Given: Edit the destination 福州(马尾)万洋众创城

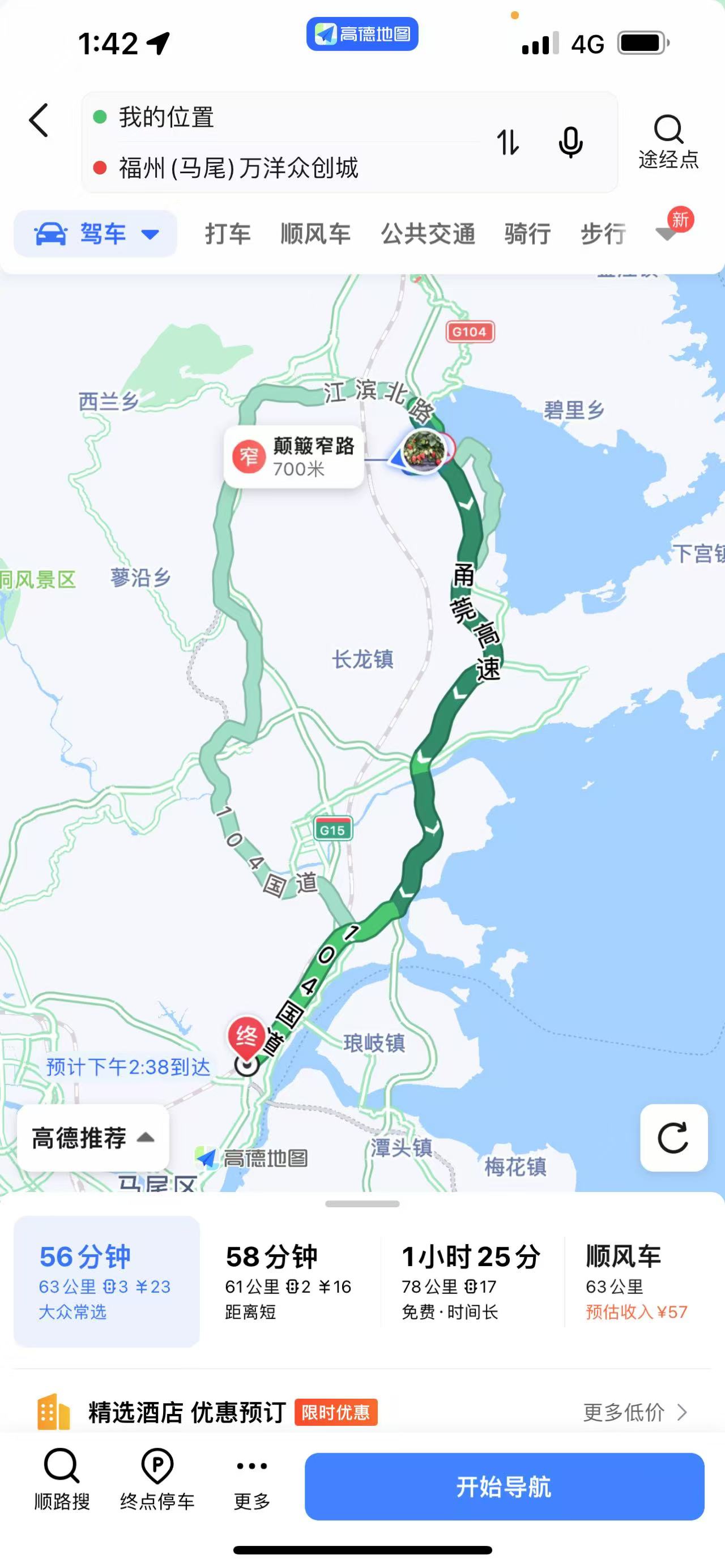Looking at the screenshot, I should pyautogui.click(x=238, y=168).
